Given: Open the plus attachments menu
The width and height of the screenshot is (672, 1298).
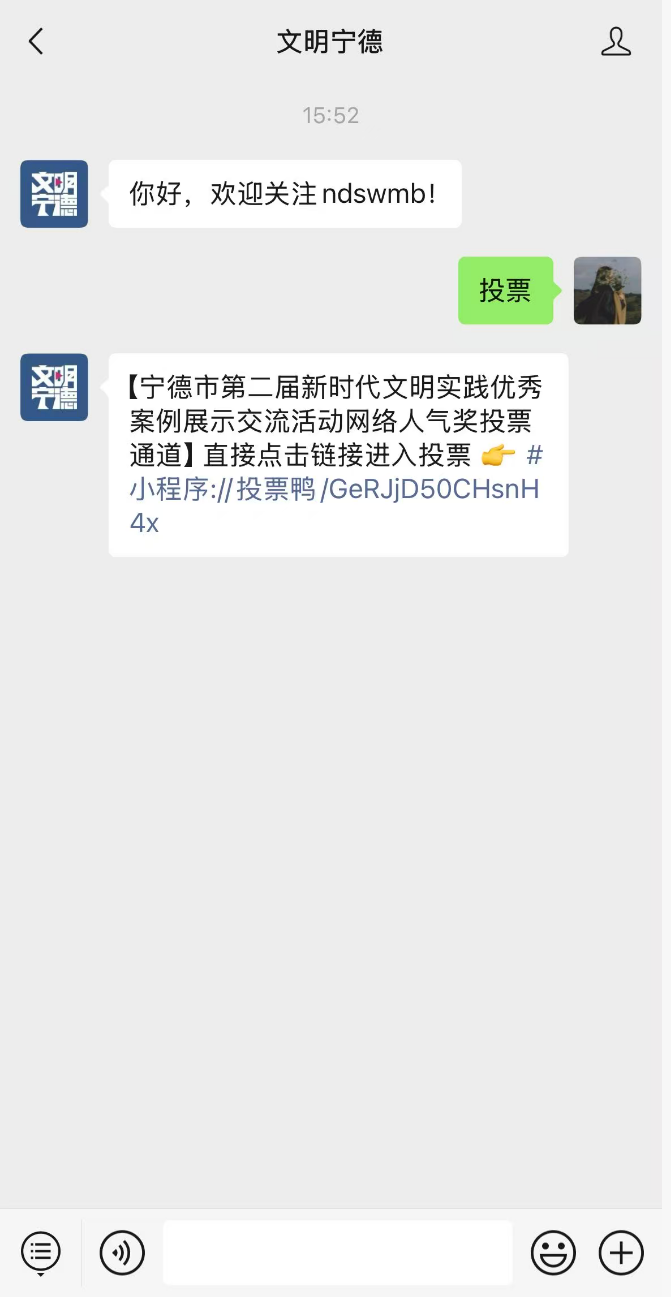Looking at the screenshot, I should click(x=621, y=1252).
